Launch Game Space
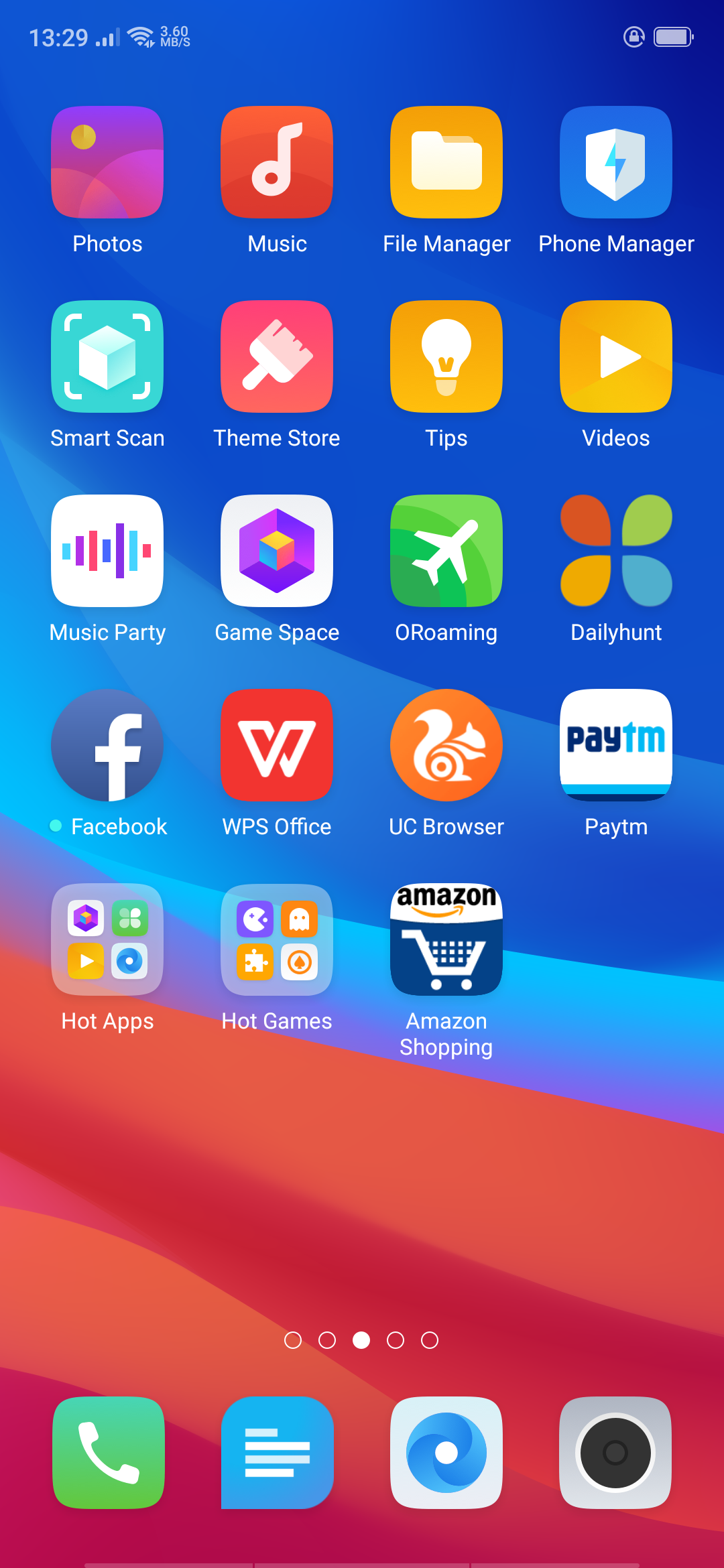Viewport: 724px width, 1568px height. coord(277,551)
